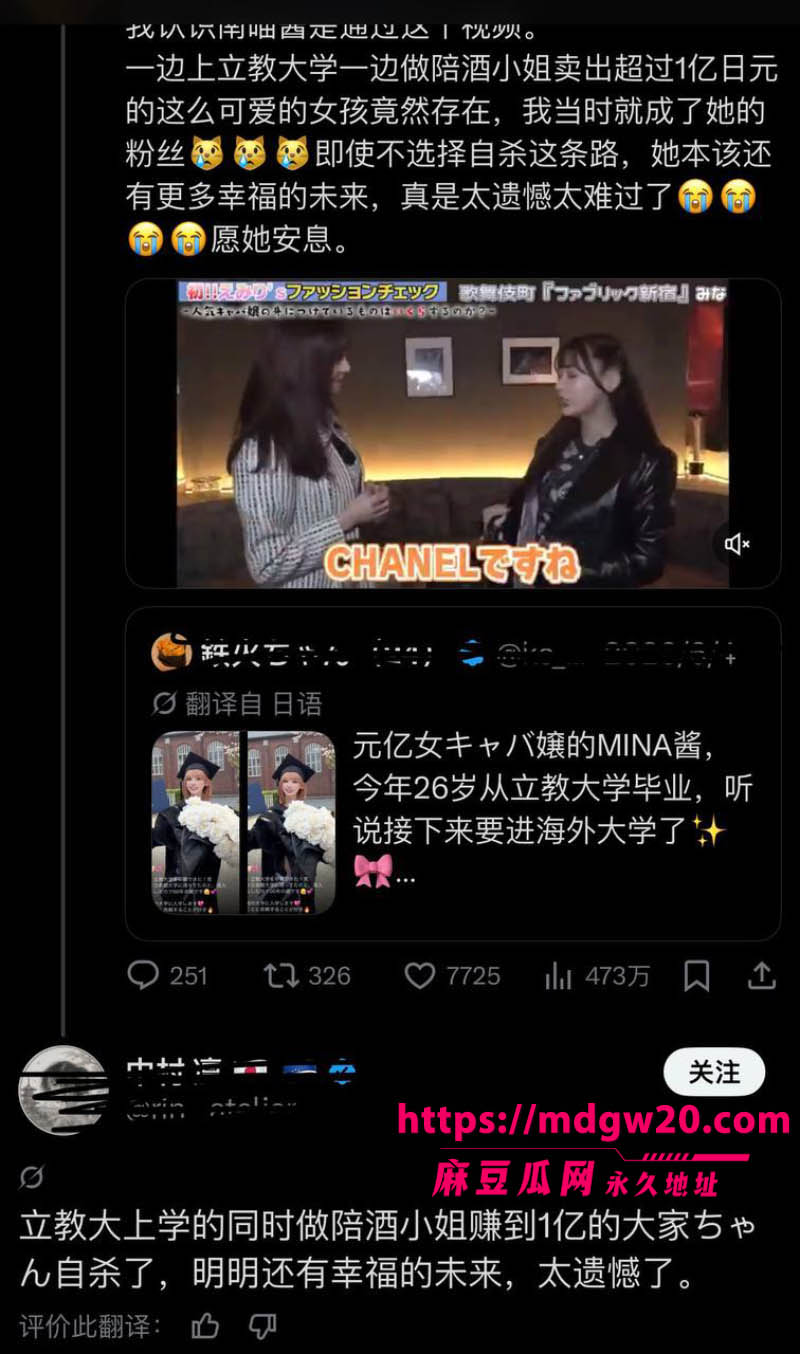Follow the replying user with 关注 button

pos(714,1072)
